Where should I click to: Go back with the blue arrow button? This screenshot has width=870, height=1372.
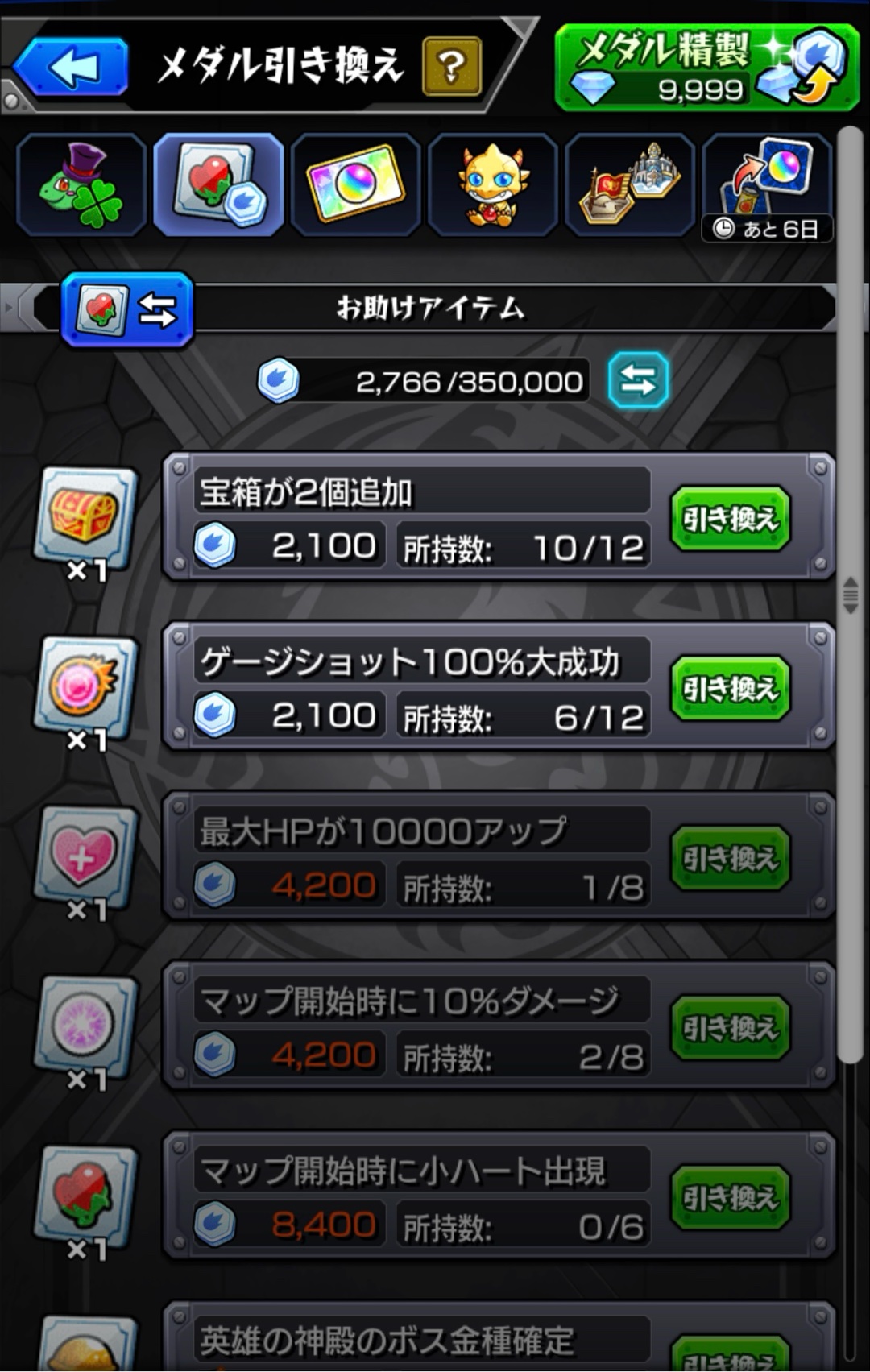(72, 67)
